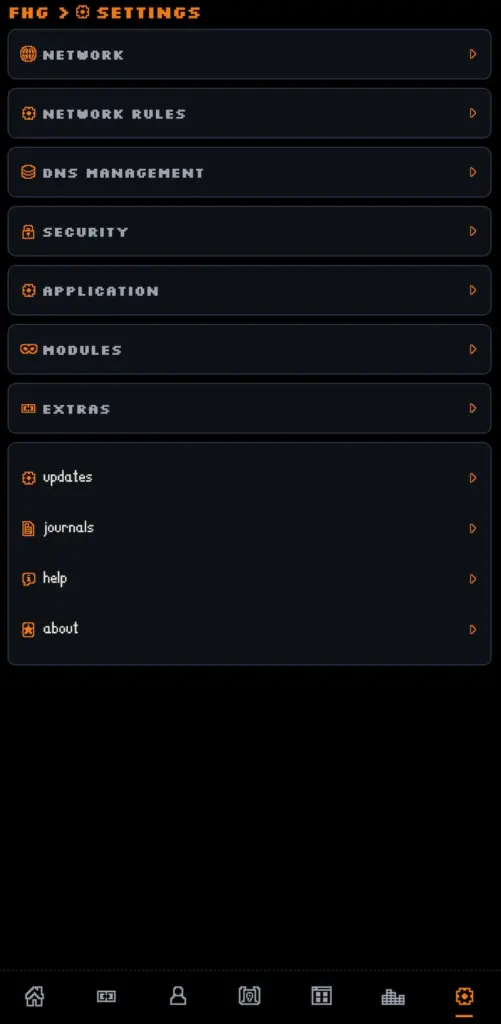
Task: Open the journals row
Action: [249, 528]
